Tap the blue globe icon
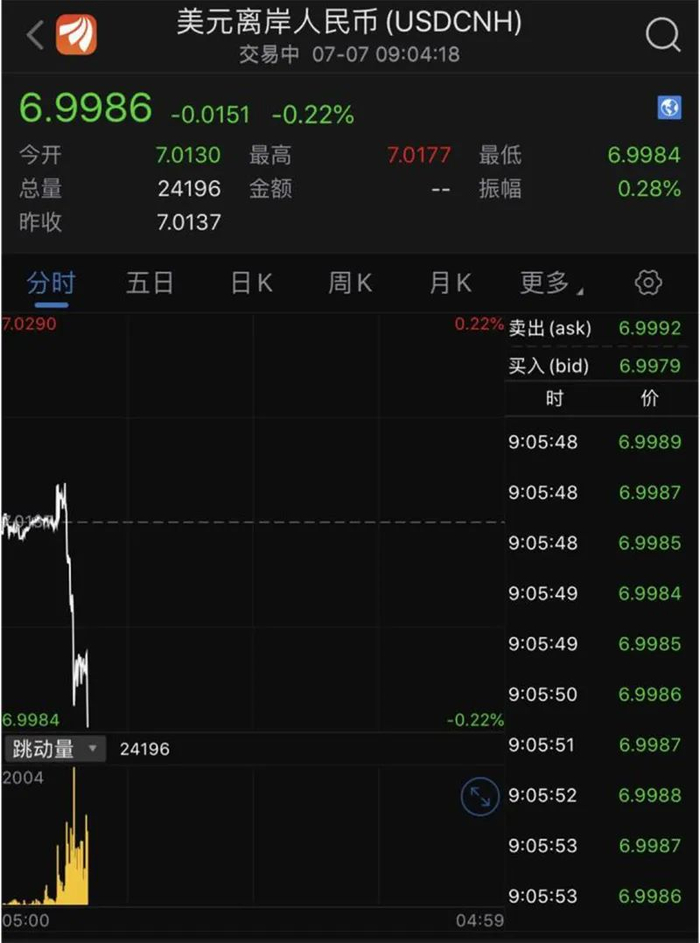 coord(669,109)
